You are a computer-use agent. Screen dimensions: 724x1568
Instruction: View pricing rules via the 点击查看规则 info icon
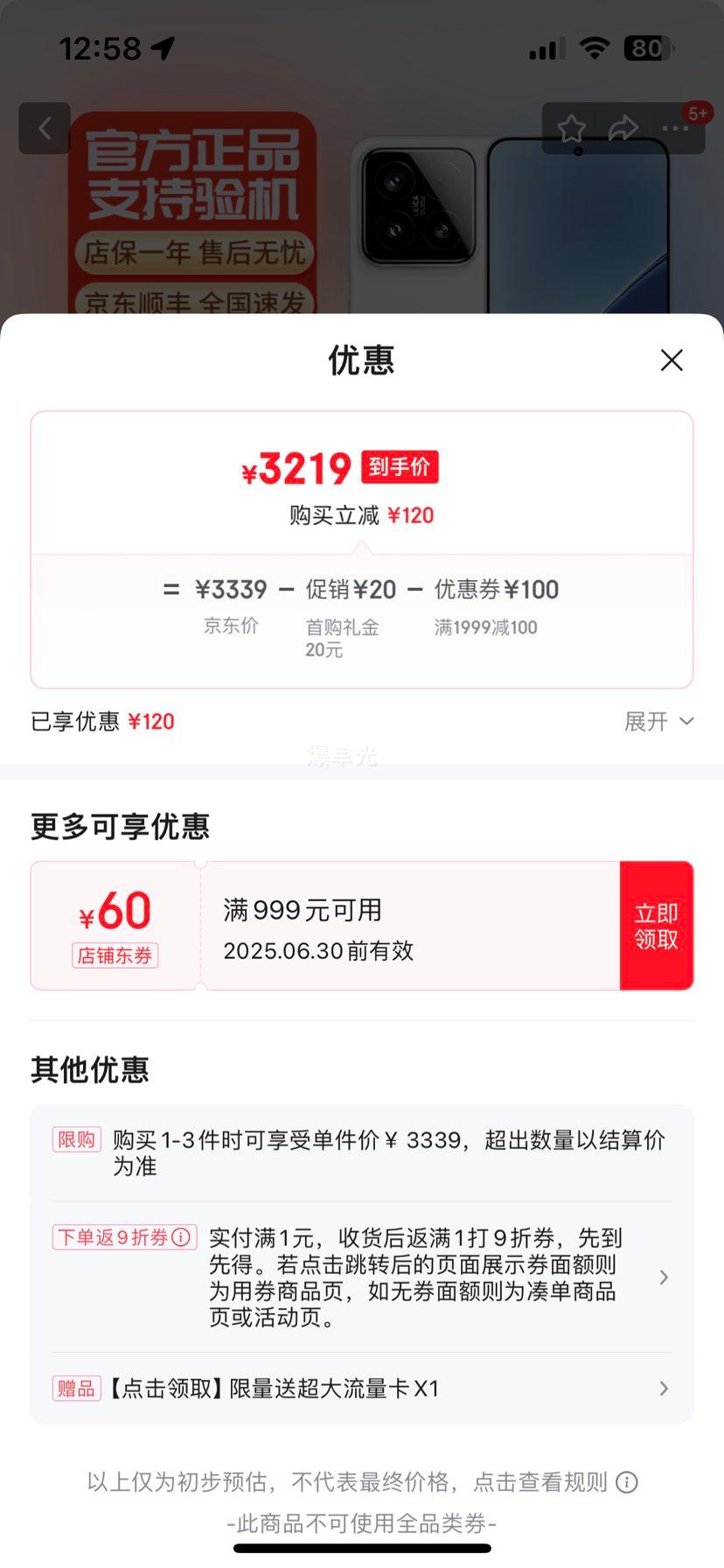coord(627,1481)
